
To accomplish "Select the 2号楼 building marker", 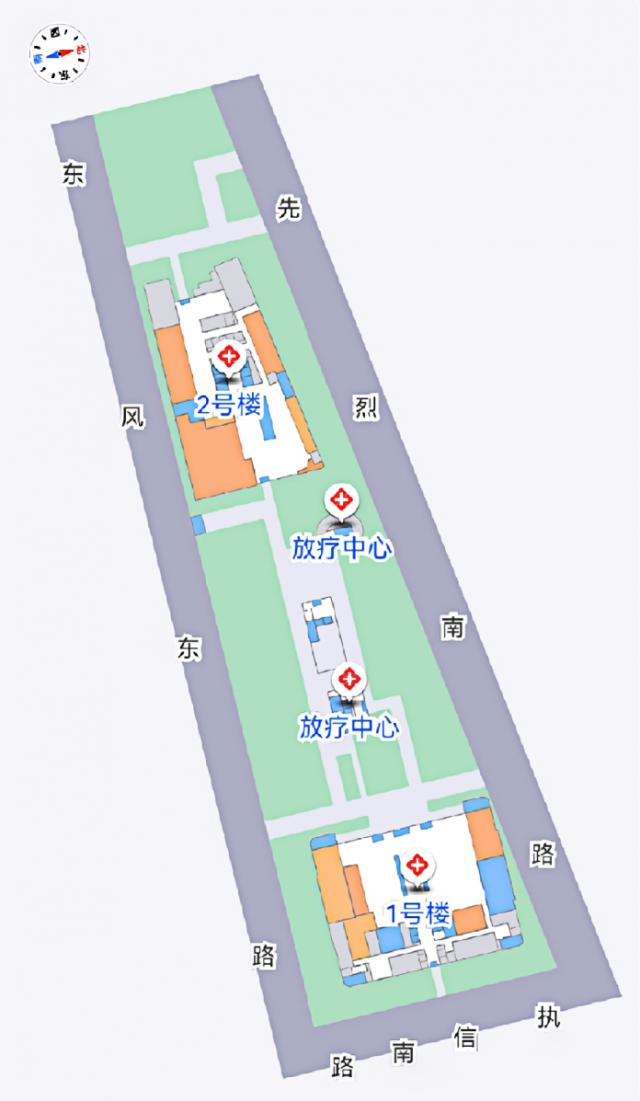I will (231, 358).
